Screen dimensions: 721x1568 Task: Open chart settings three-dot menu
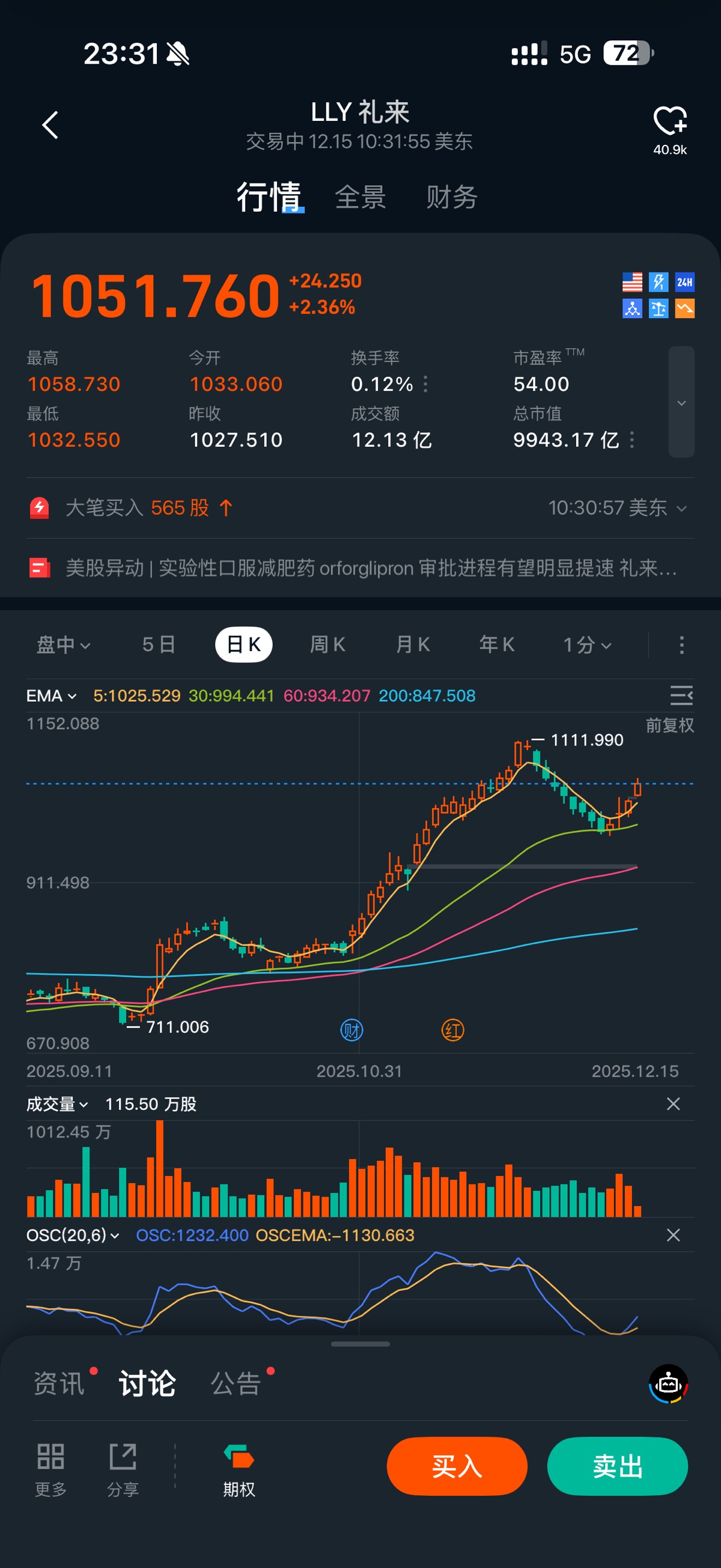click(x=681, y=645)
